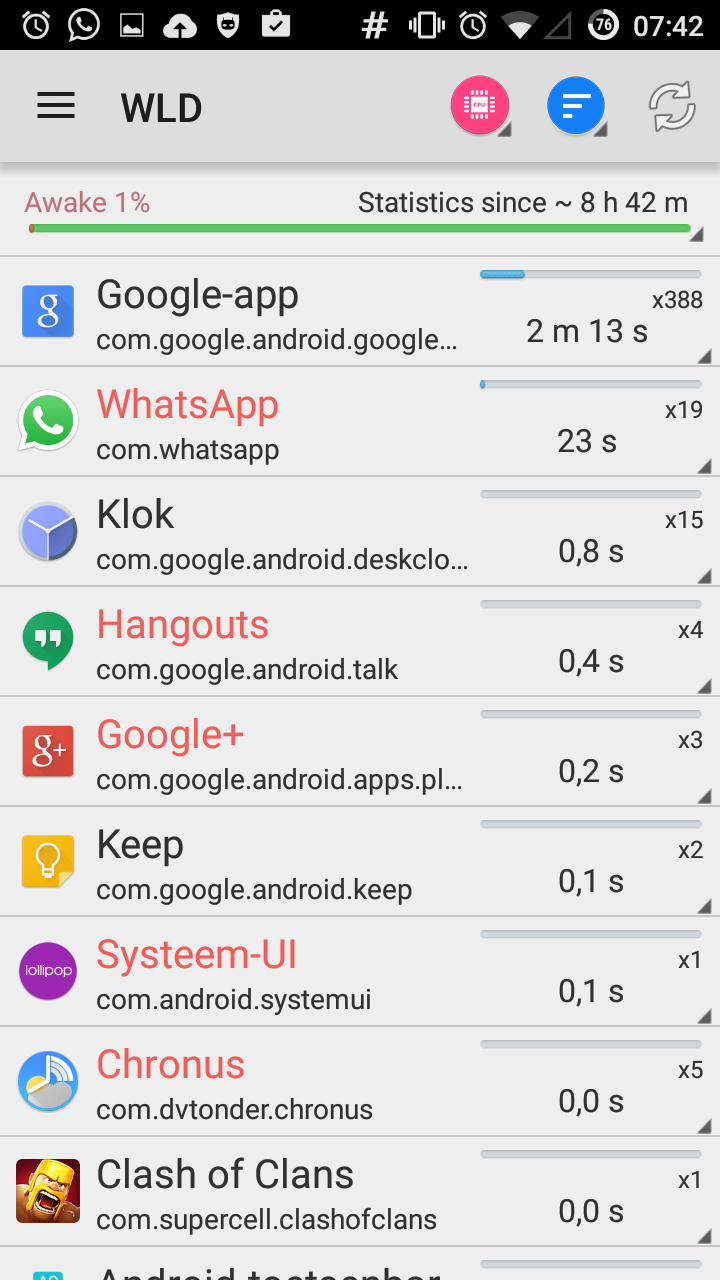Select the Klok row
This screenshot has height=1280, width=720.
point(360,531)
